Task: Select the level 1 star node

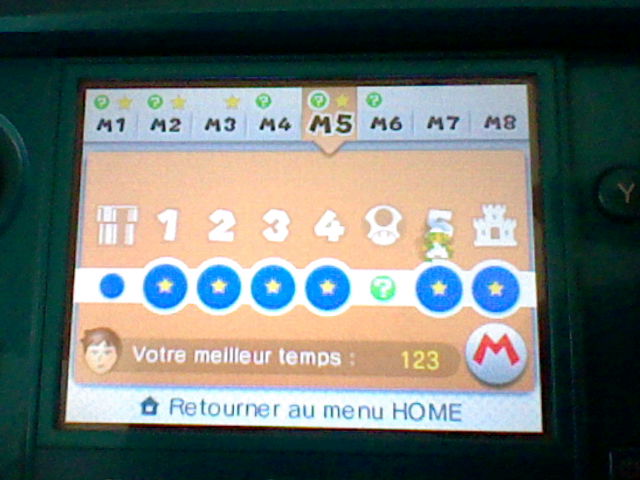Action: tap(165, 287)
